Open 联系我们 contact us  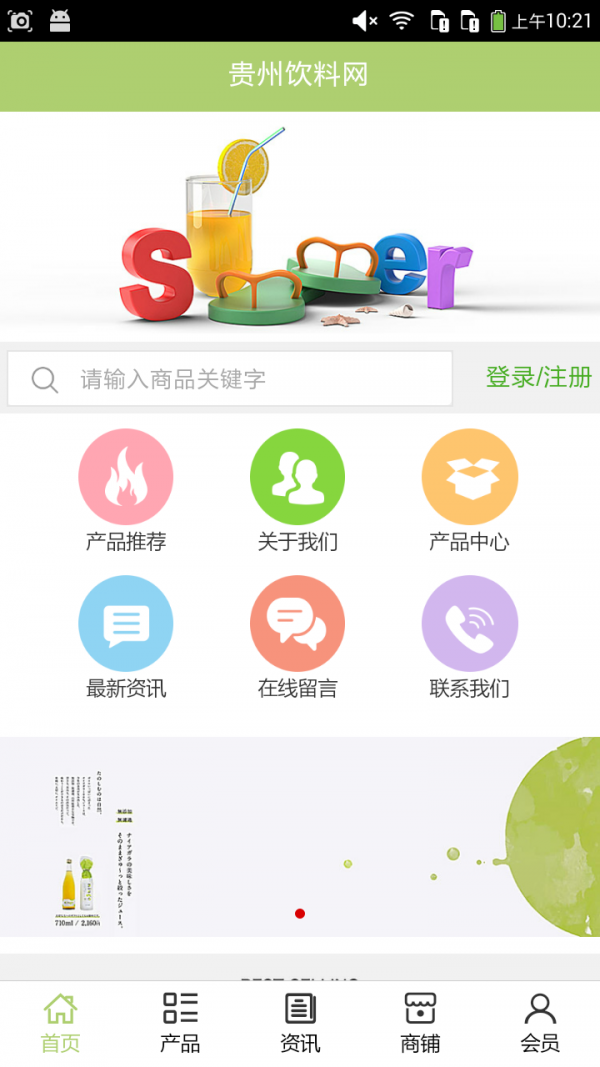[469, 637]
